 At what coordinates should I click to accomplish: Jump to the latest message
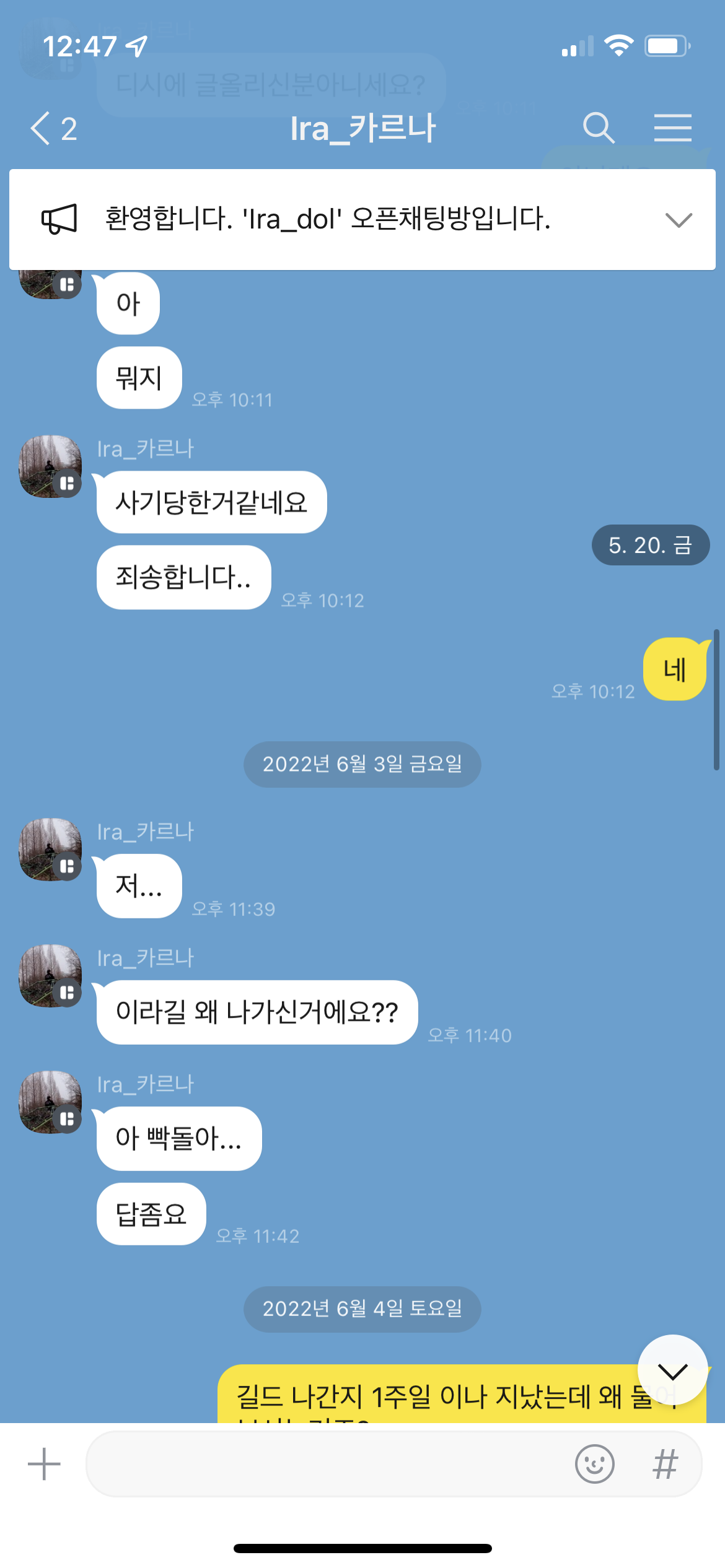pyautogui.click(x=672, y=1370)
